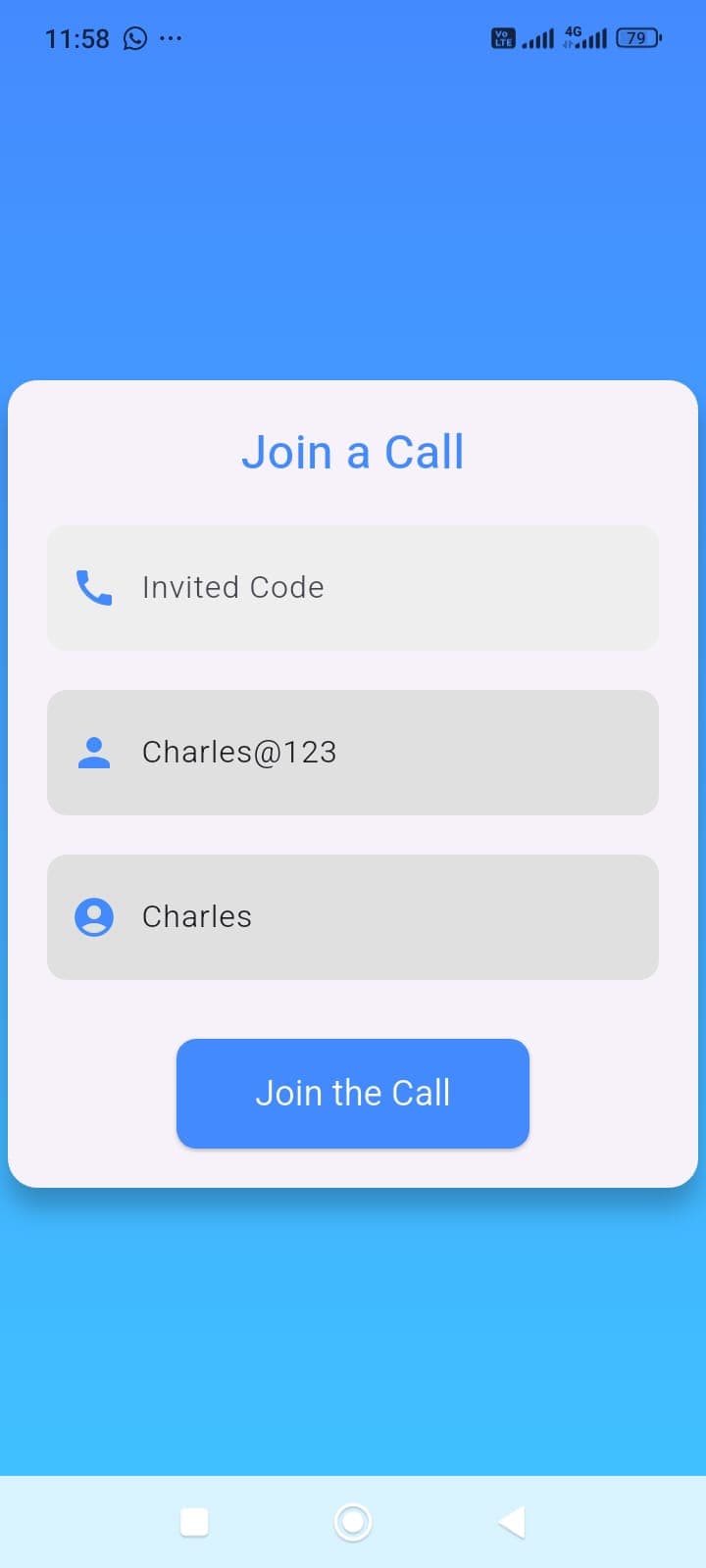
Task: Click the clock showing 11:58
Action: tap(76, 39)
